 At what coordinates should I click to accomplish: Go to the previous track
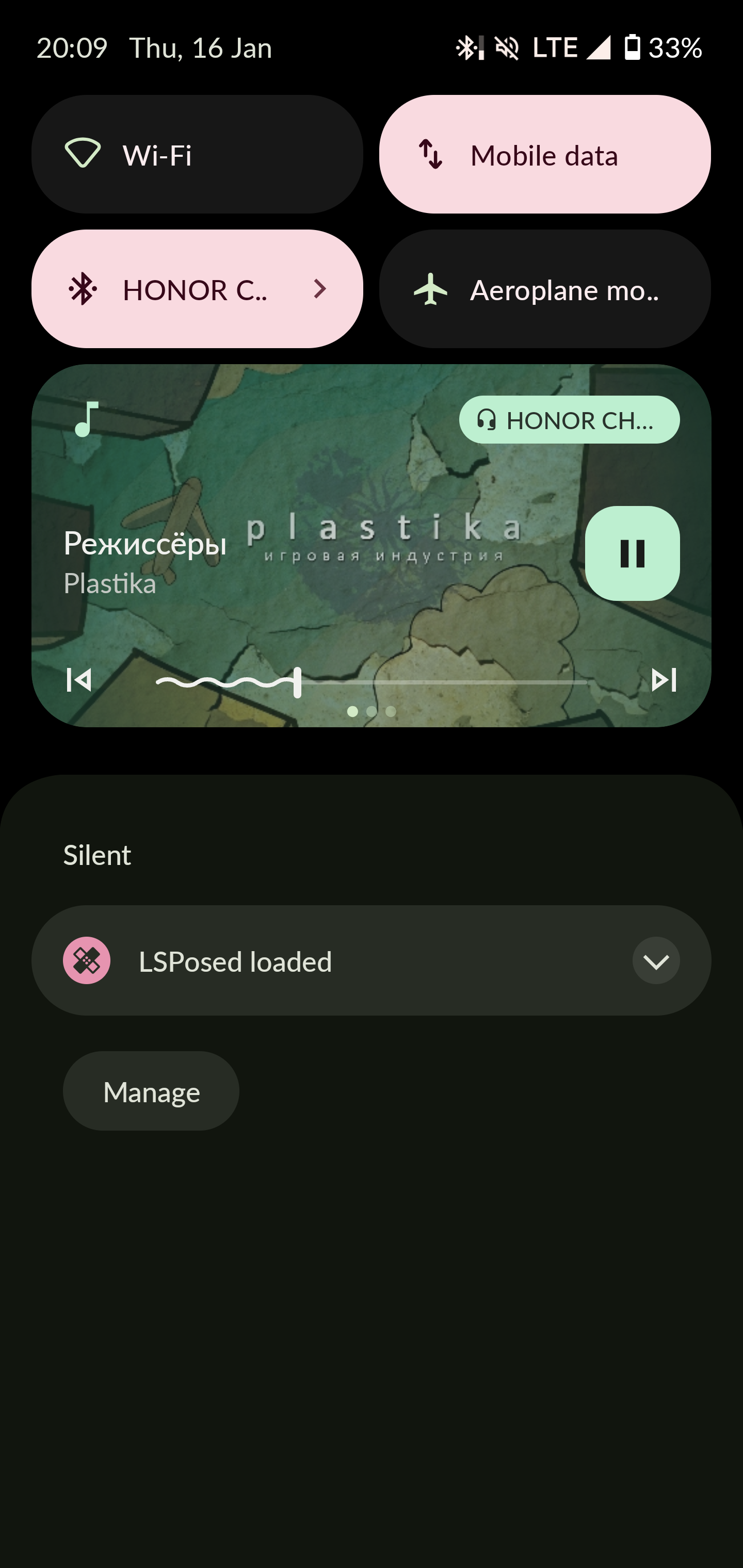point(78,680)
